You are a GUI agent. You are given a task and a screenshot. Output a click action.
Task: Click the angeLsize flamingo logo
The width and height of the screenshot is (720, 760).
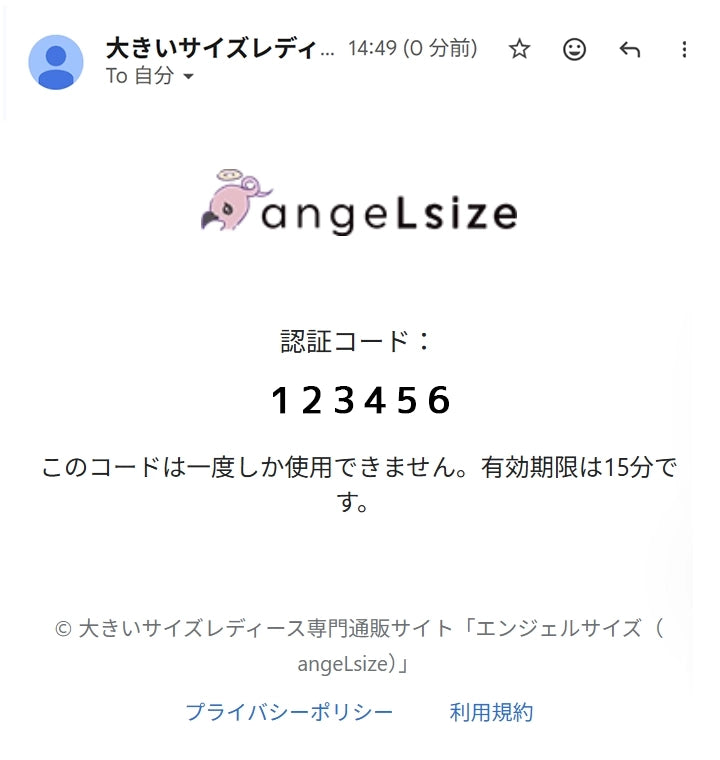[232, 207]
